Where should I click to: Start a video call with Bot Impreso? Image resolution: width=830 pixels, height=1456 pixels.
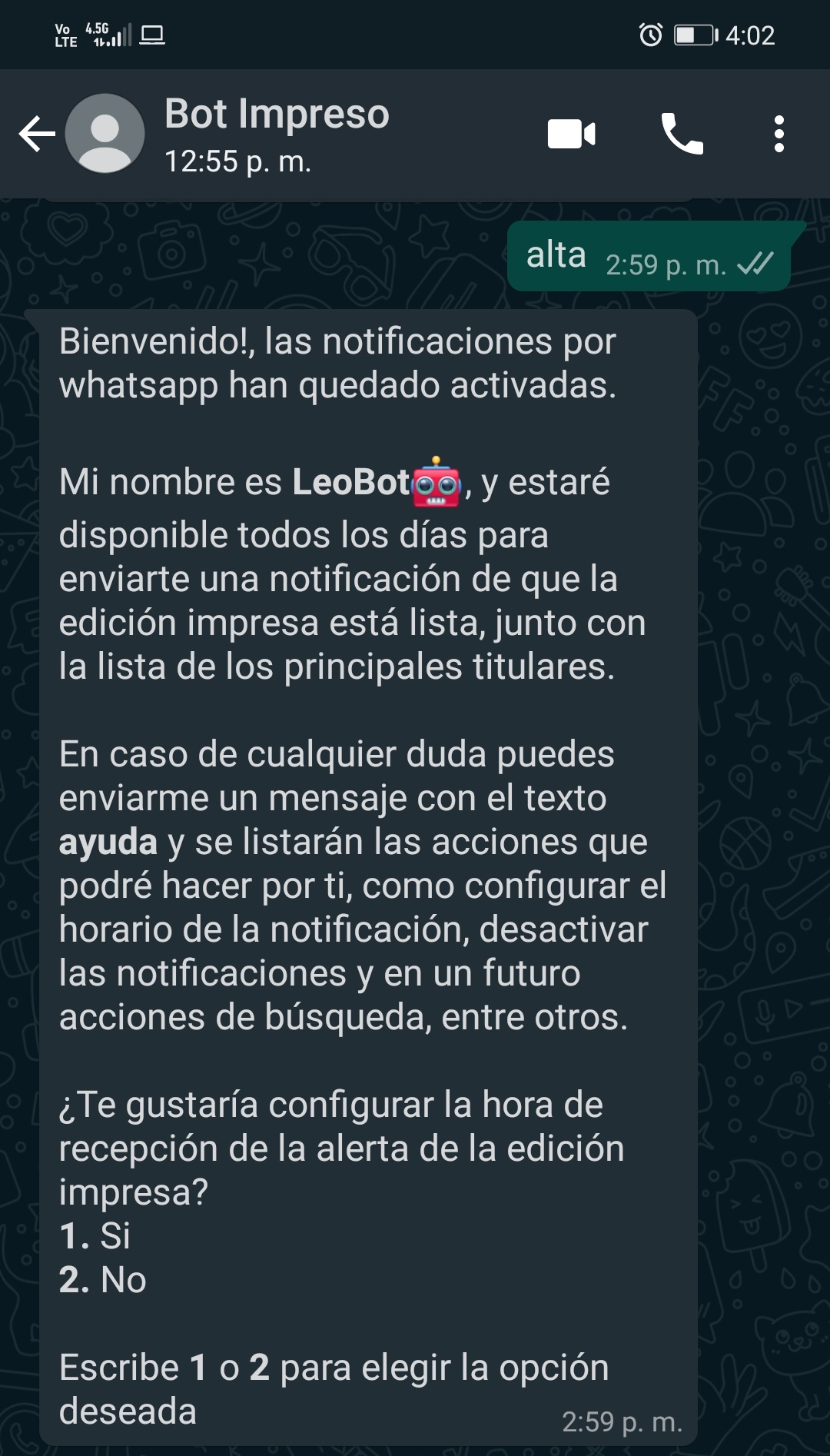tap(571, 135)
